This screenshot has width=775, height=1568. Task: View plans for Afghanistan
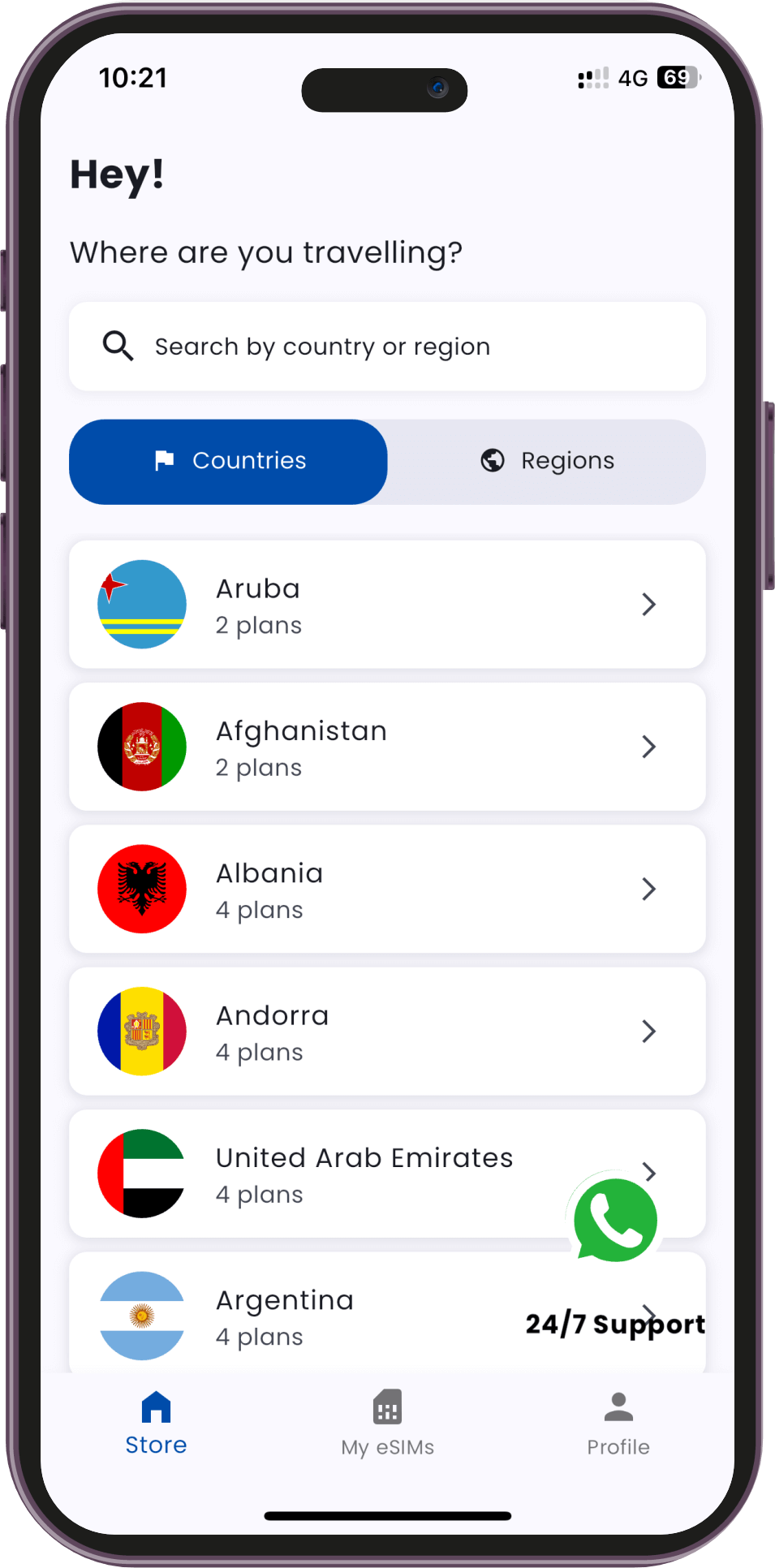click(387, 747)
